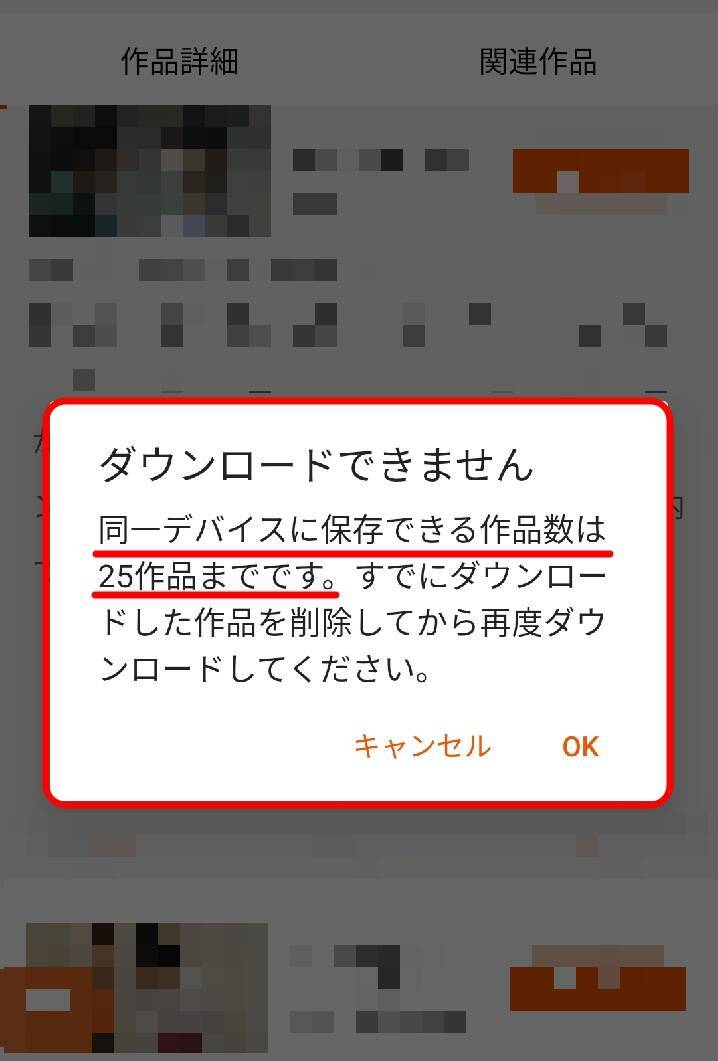
Task: Switch to the 作品詳細 tab
Action: pos(180,62)
